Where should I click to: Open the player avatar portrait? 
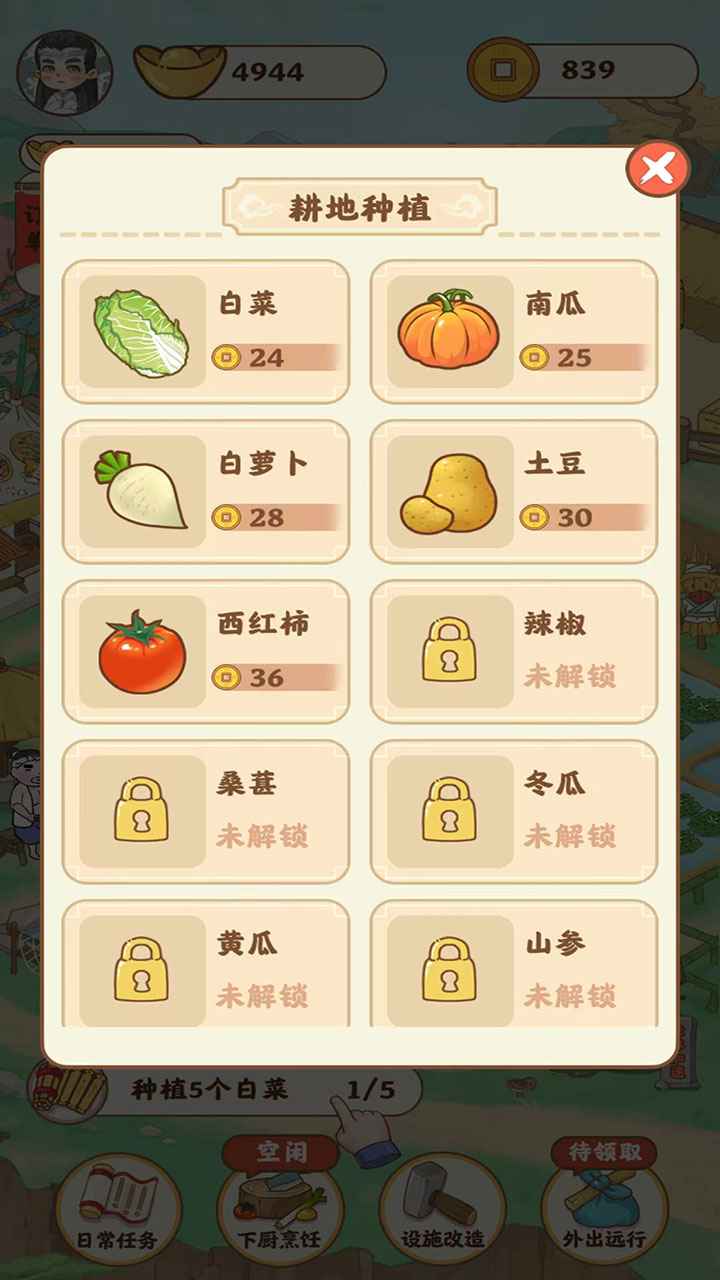[63, 67]
